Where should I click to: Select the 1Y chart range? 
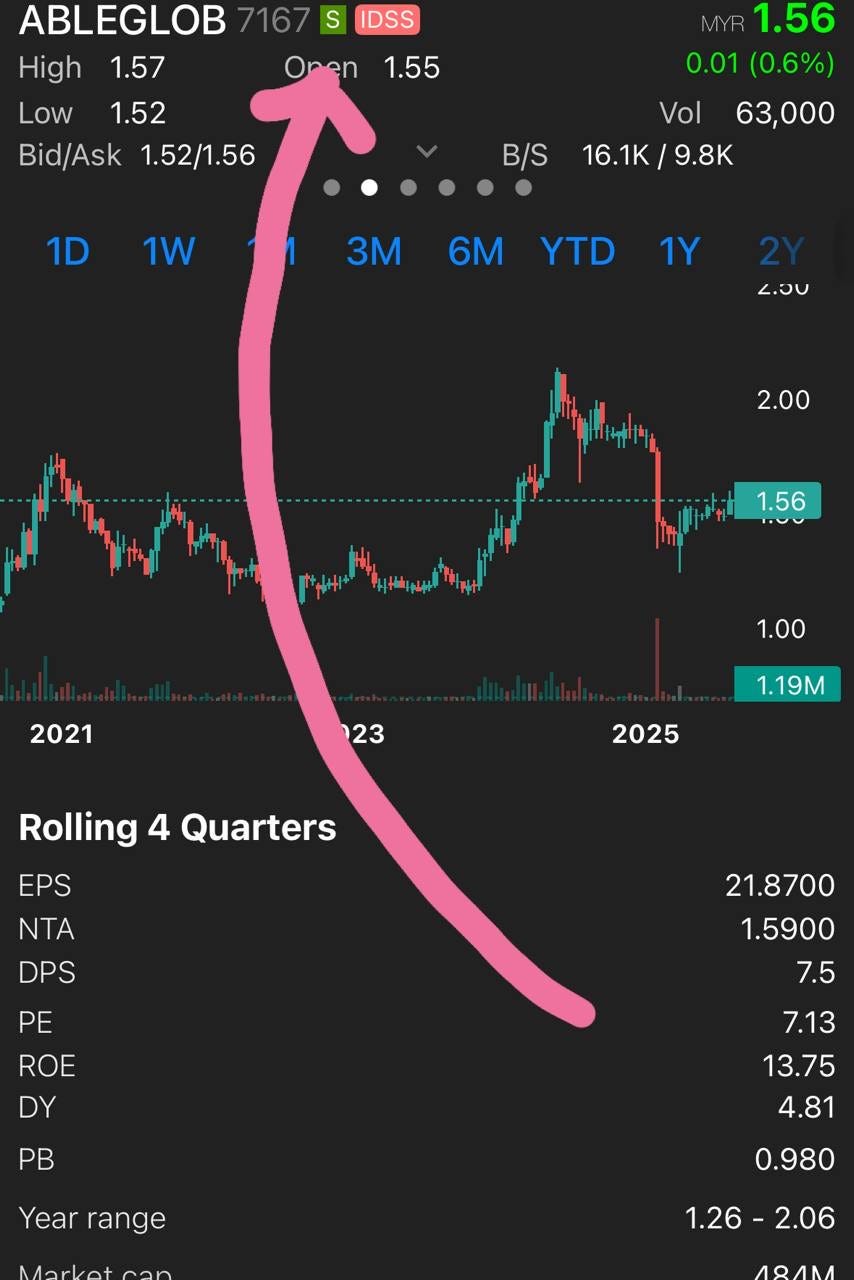680,252
